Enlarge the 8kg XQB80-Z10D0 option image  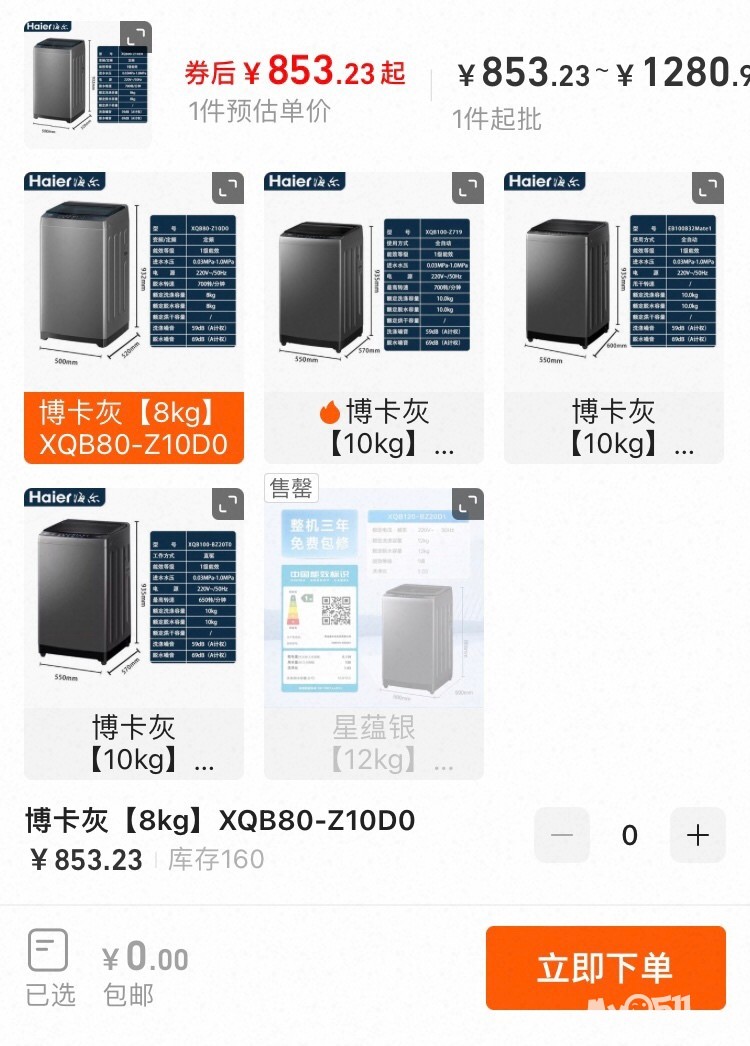tap(229, 188)
